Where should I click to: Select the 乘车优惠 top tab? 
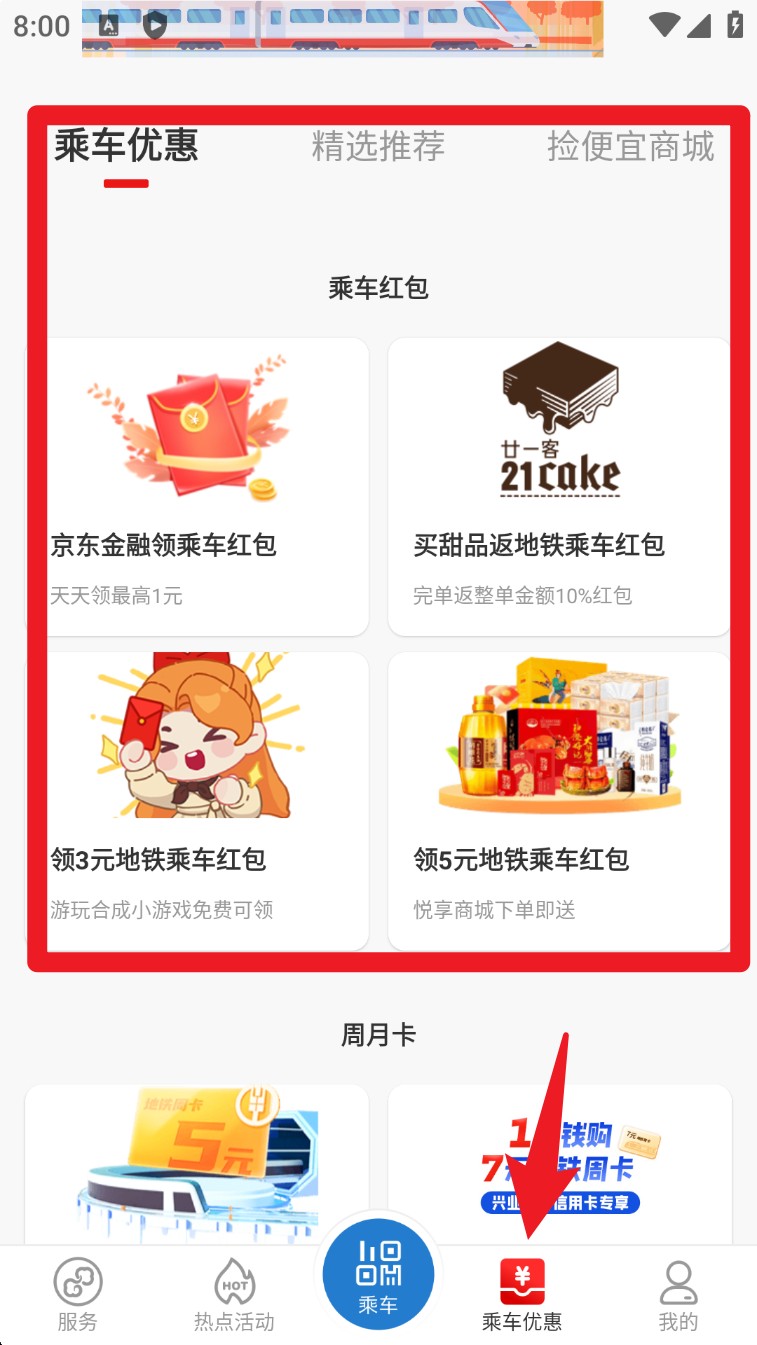[x=126, y=147]
